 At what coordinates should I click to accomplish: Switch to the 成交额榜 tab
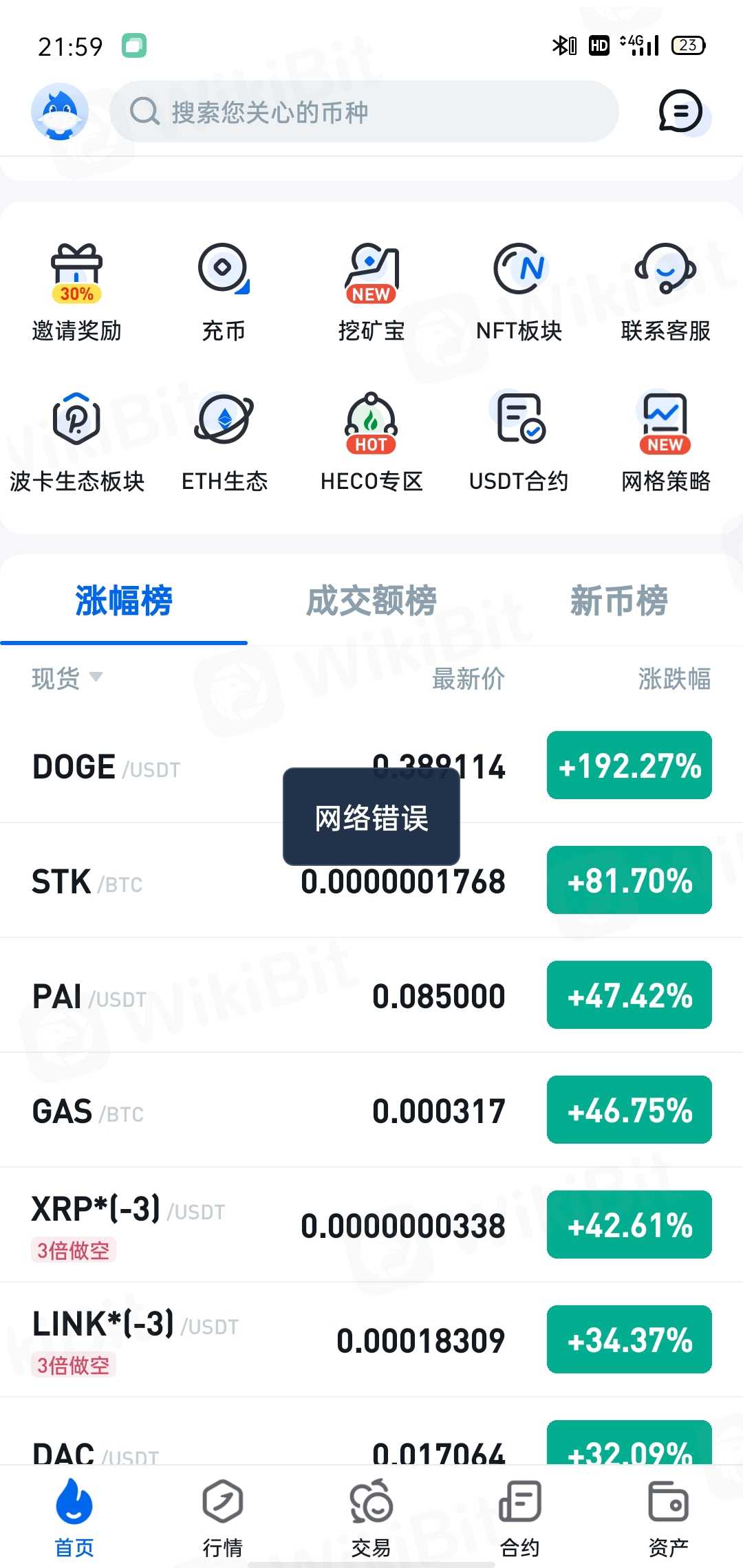point(371,601)
